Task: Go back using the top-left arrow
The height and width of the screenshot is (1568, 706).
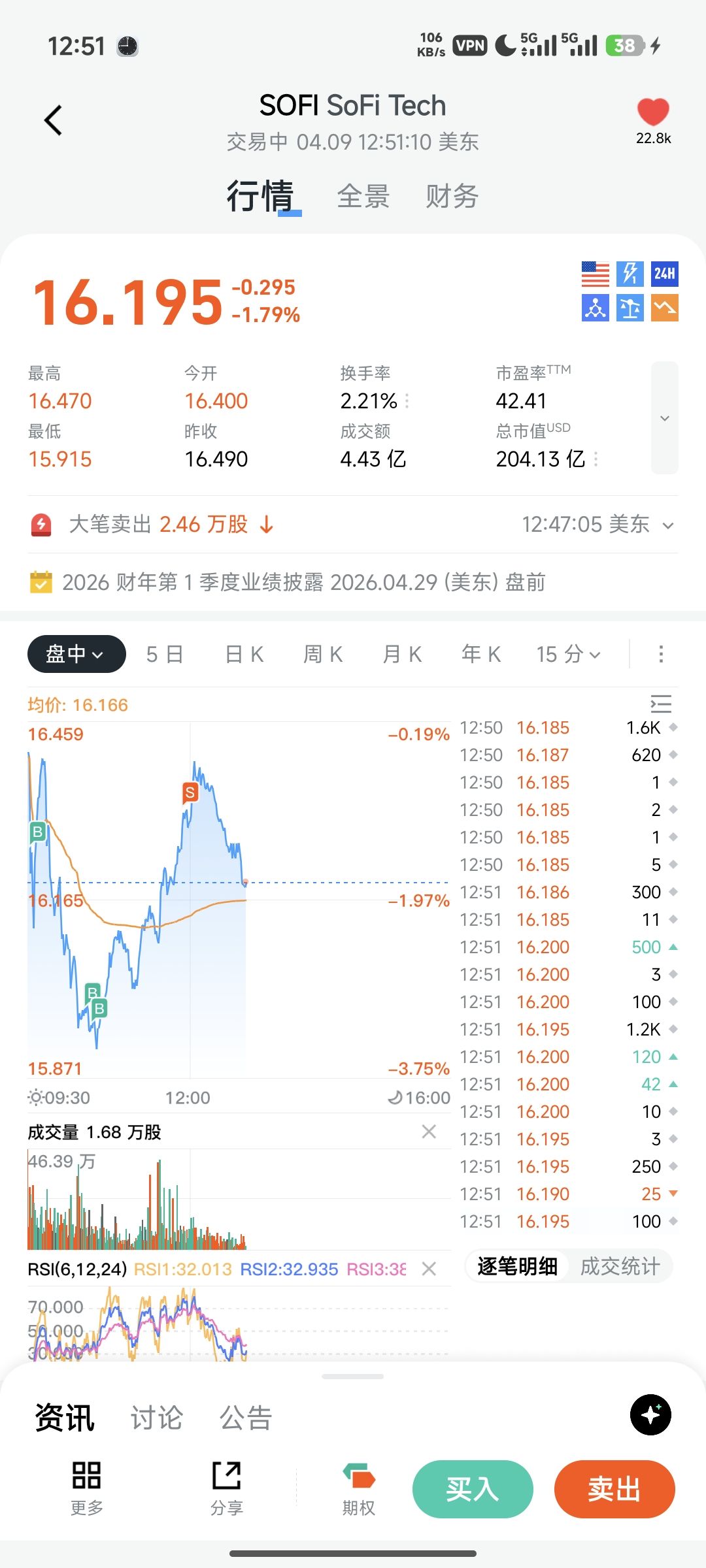Action: tap(54, 121)
